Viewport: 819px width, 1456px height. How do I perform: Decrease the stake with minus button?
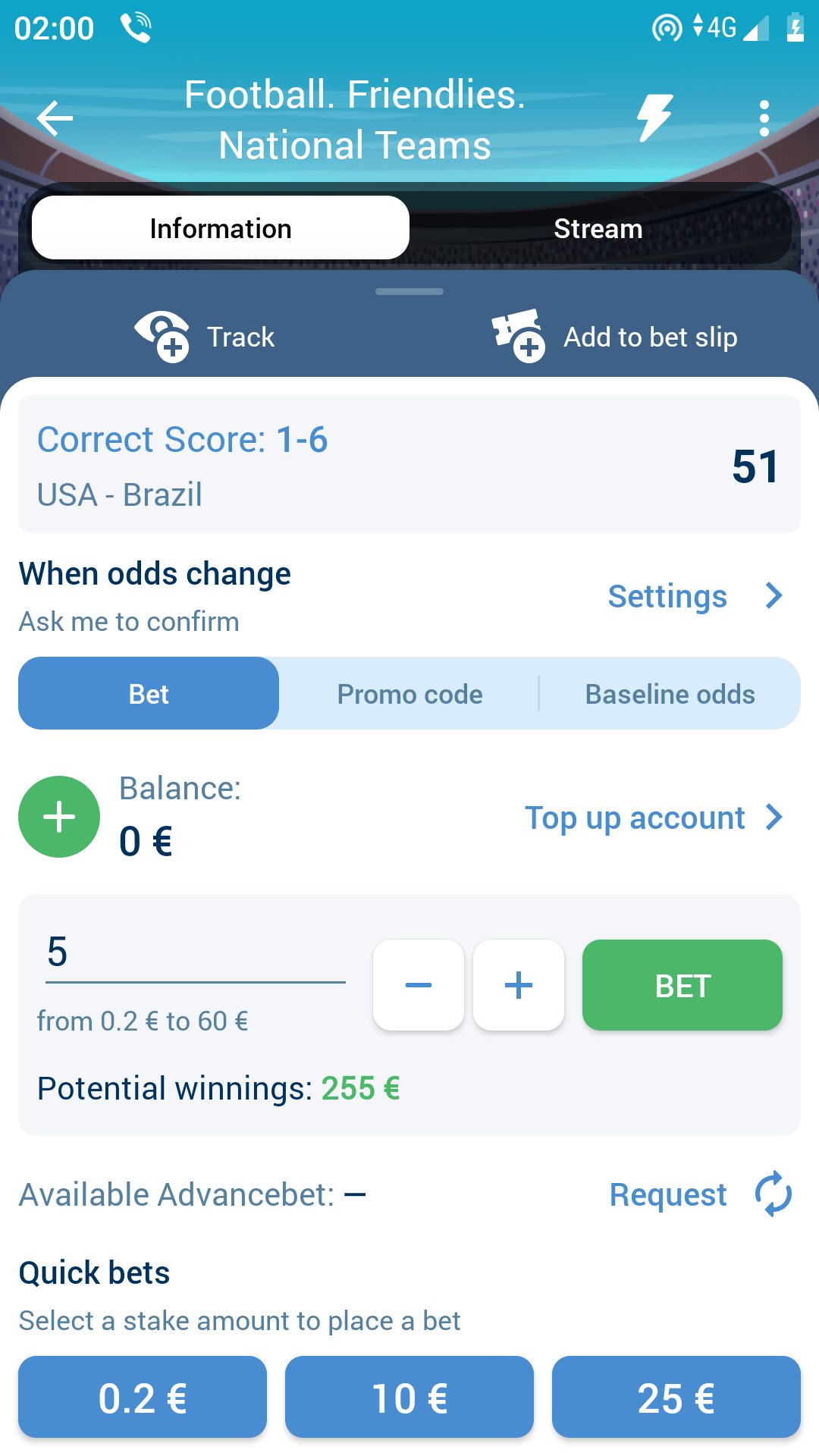click(419, 985)
